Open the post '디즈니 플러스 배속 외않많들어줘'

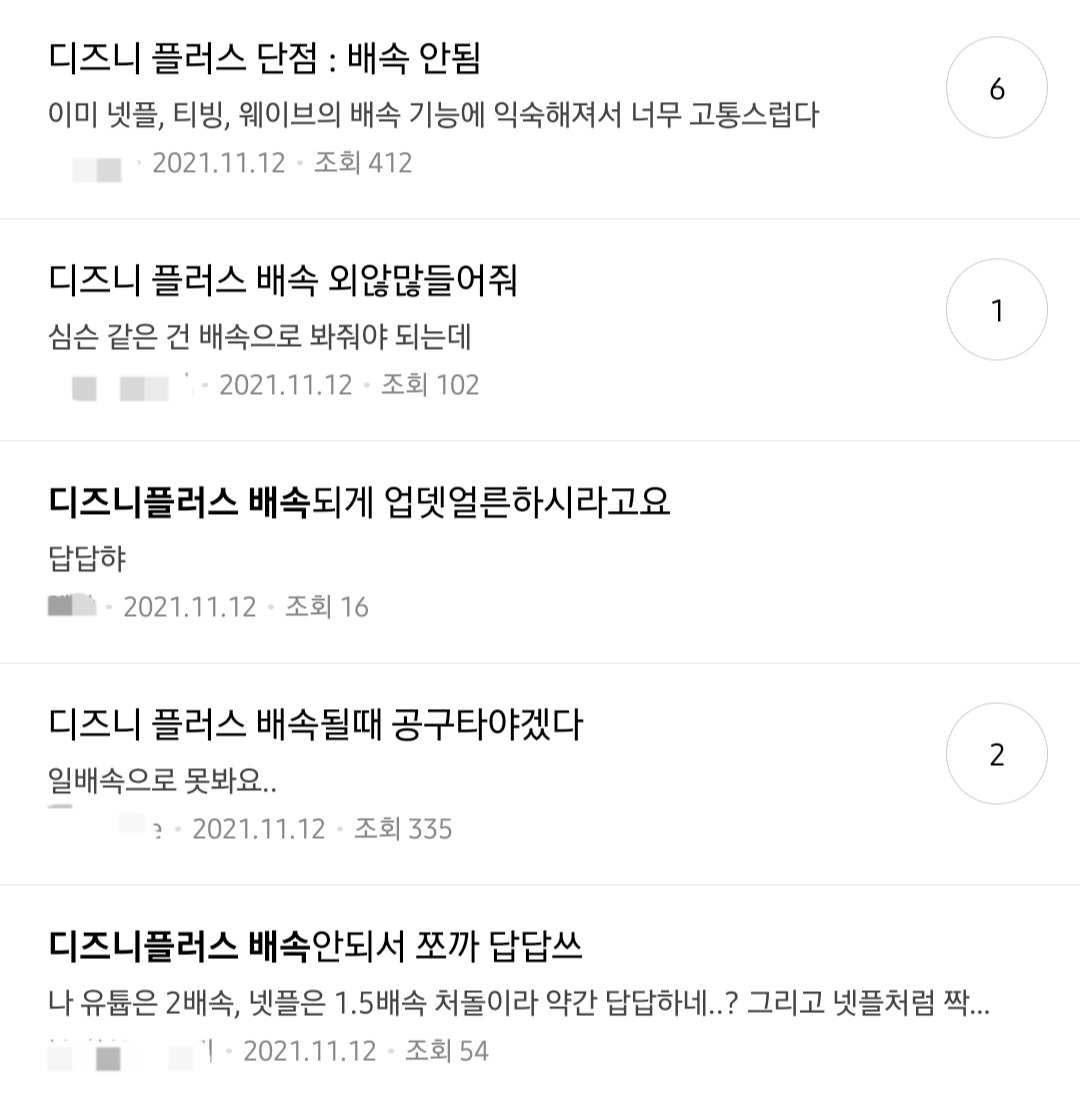pos(283,282)
